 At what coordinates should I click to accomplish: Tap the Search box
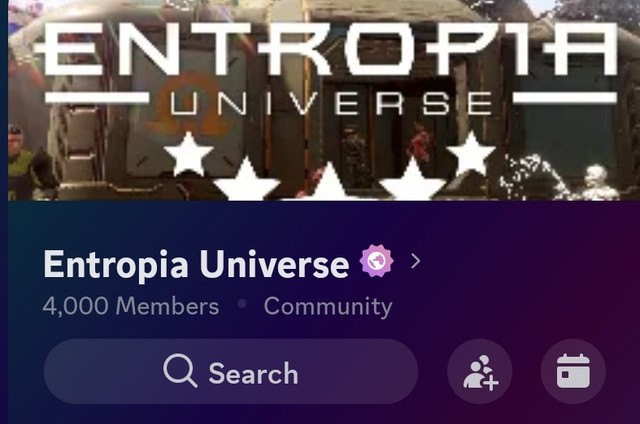click(x=231, y=372)
